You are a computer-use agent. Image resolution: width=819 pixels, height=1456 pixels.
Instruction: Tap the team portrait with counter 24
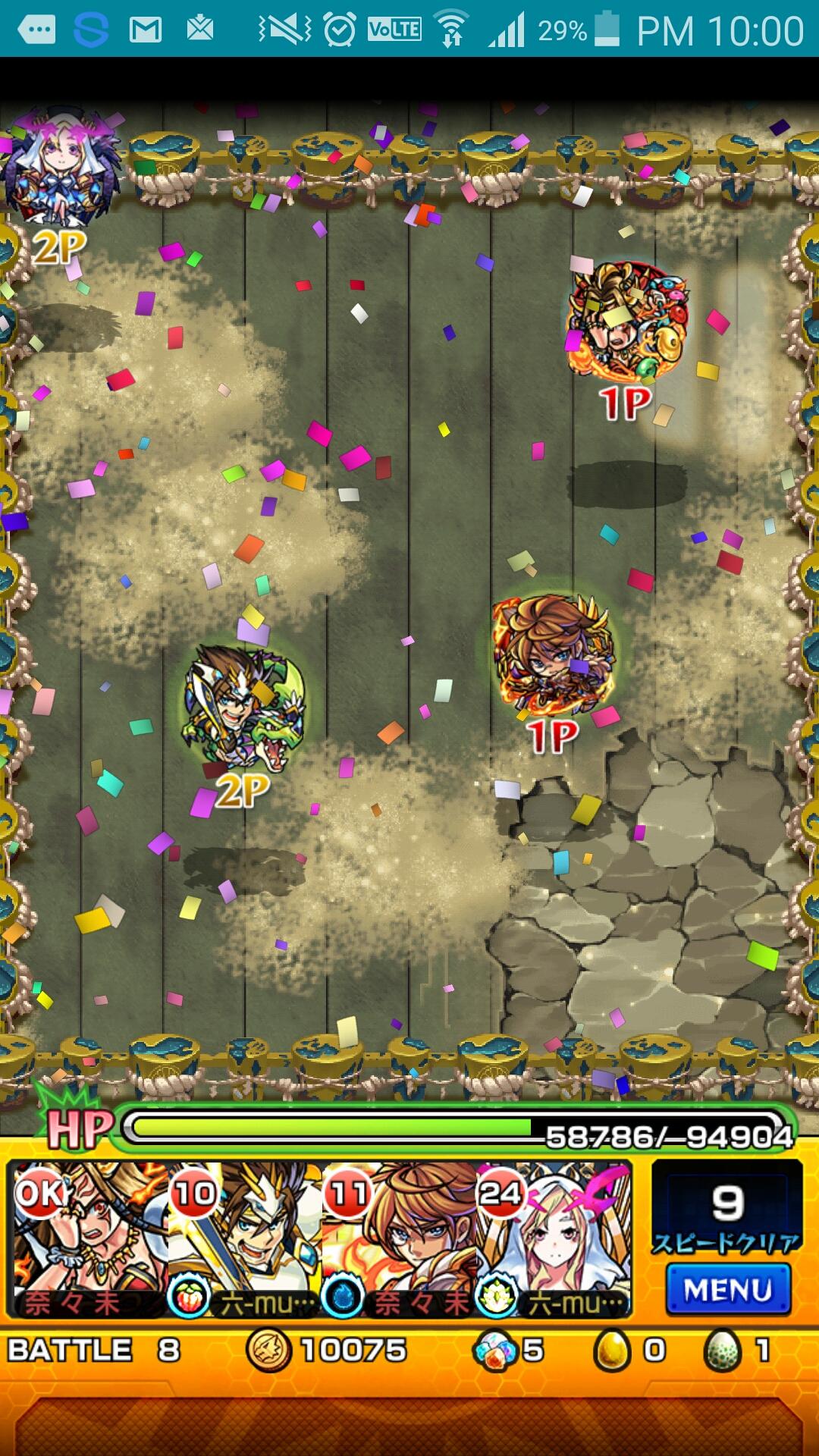click(x=554, y=1240)
